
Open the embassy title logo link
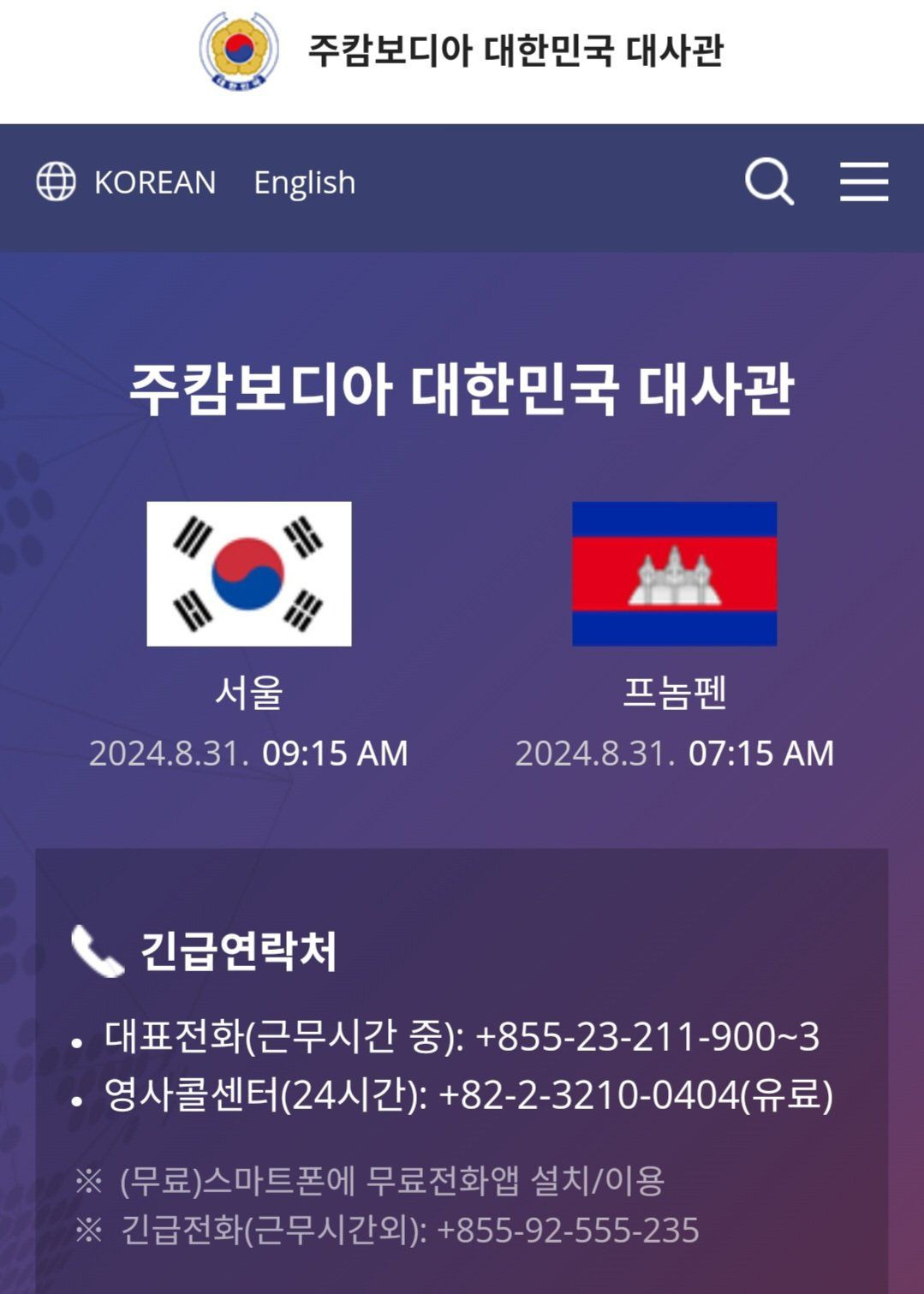tap(462, 51)
